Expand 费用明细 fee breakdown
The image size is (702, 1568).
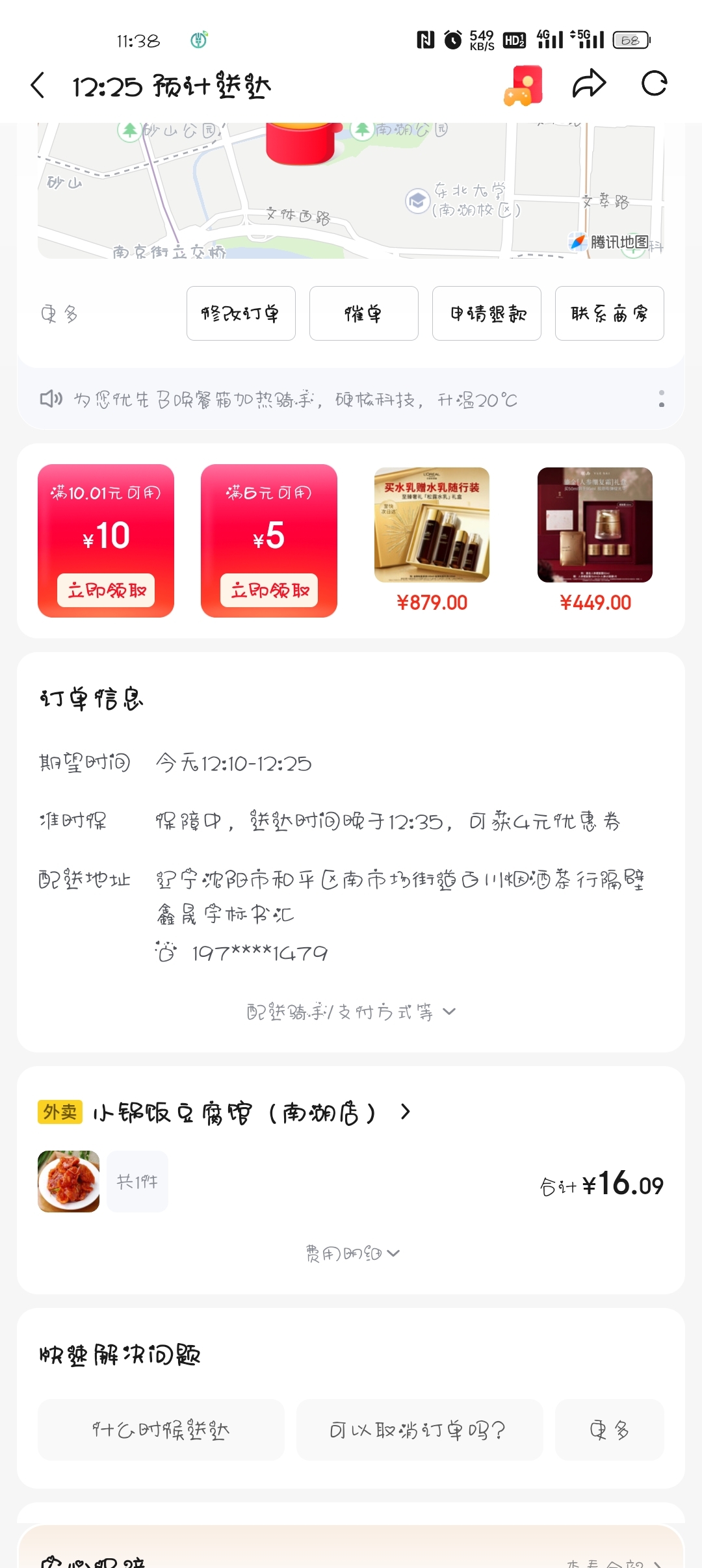352,1253
